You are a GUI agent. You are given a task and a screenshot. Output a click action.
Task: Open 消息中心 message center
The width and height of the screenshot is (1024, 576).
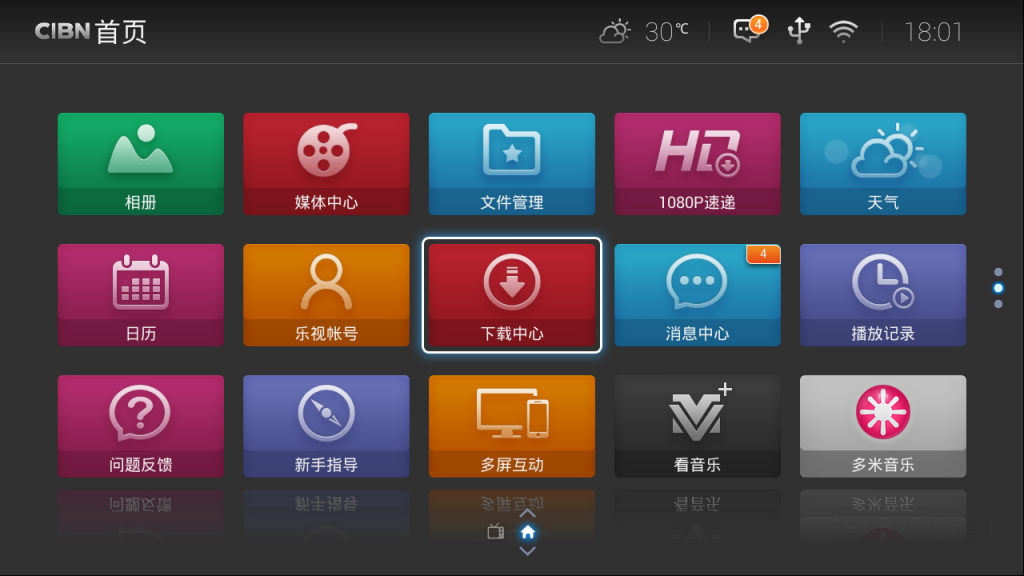[x=697, y=295]
